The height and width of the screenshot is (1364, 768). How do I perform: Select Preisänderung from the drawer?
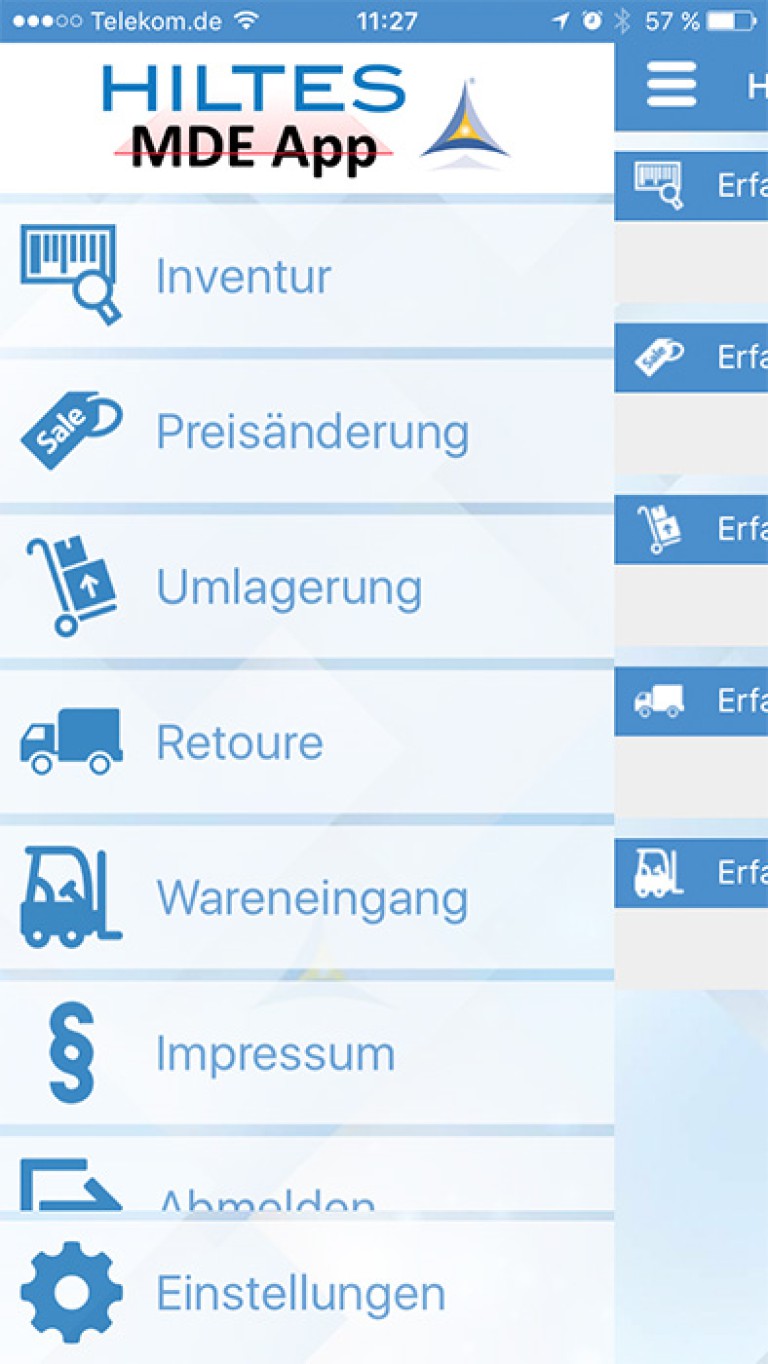click(312, 432)
